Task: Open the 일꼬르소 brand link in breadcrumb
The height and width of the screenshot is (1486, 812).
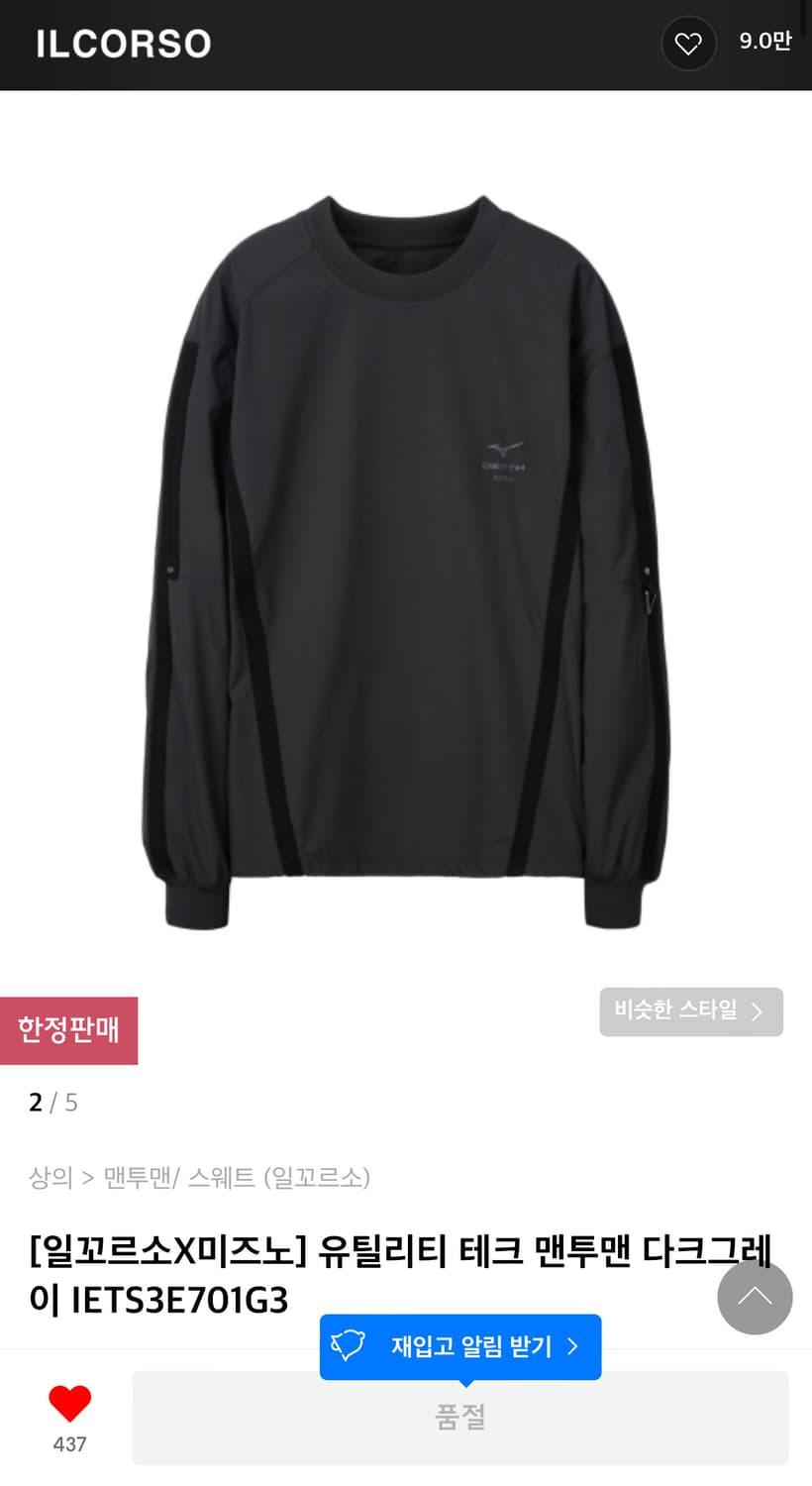Action: 317,1179
